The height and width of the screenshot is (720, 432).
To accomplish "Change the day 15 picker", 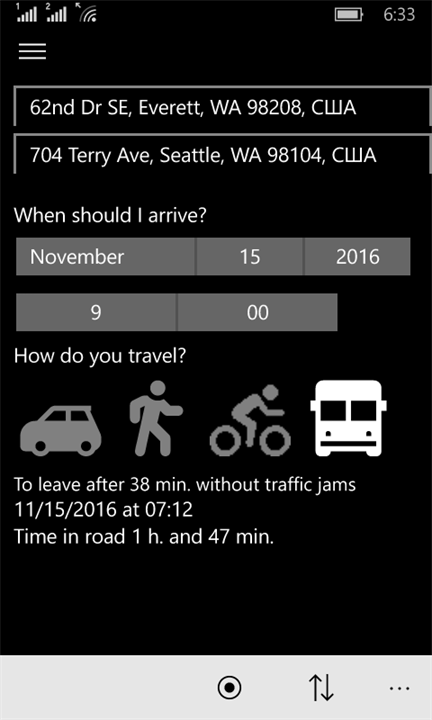I will 250,256.
